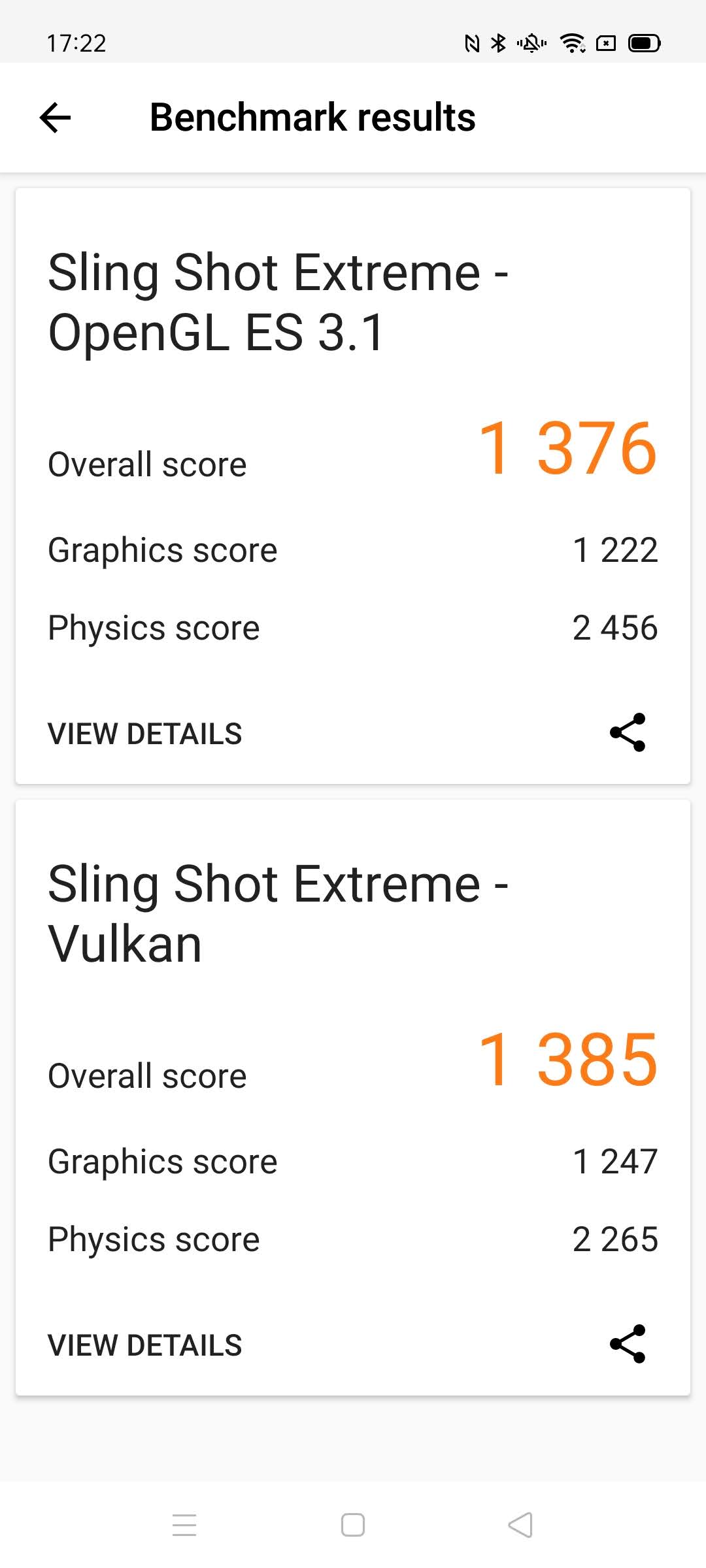Tap the system home button

tap(353, 1525)
